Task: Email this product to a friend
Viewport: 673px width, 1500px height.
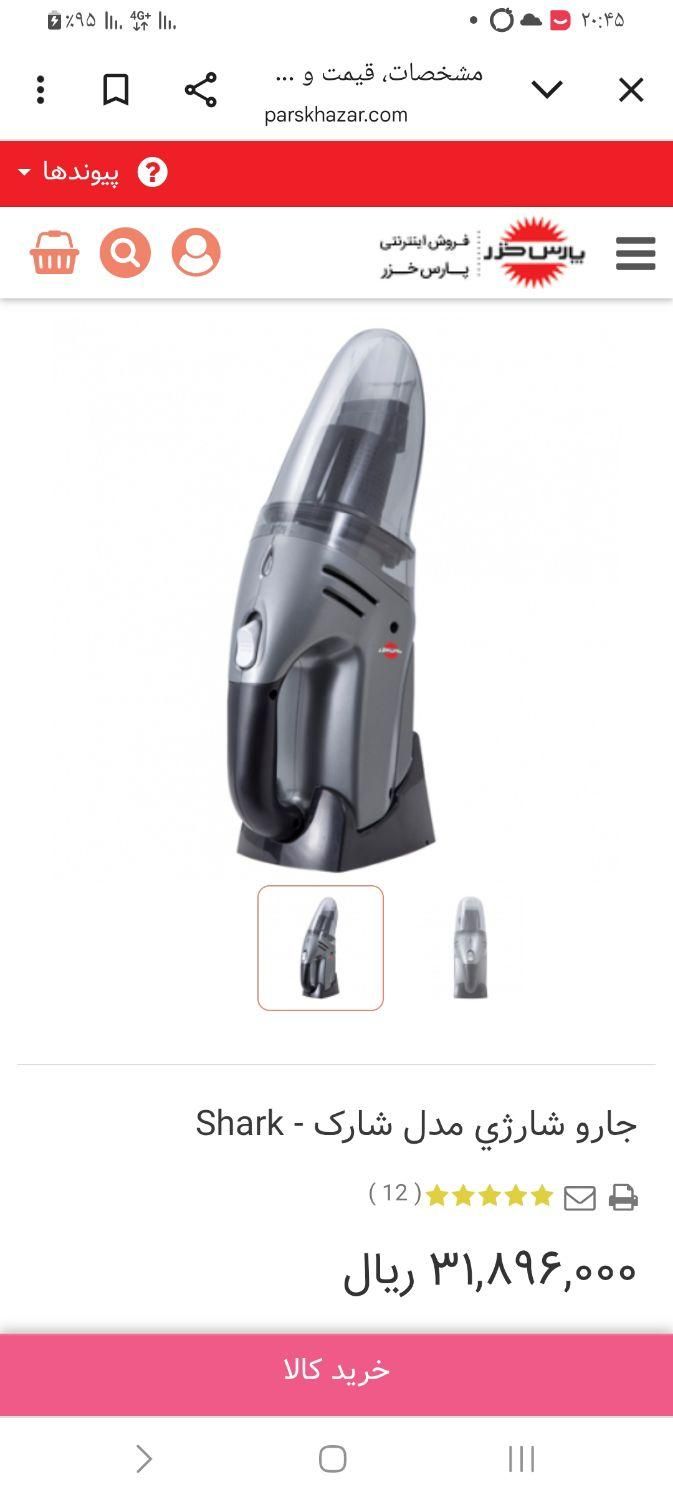Action: pyautogui.click(x=580, y=1197)
